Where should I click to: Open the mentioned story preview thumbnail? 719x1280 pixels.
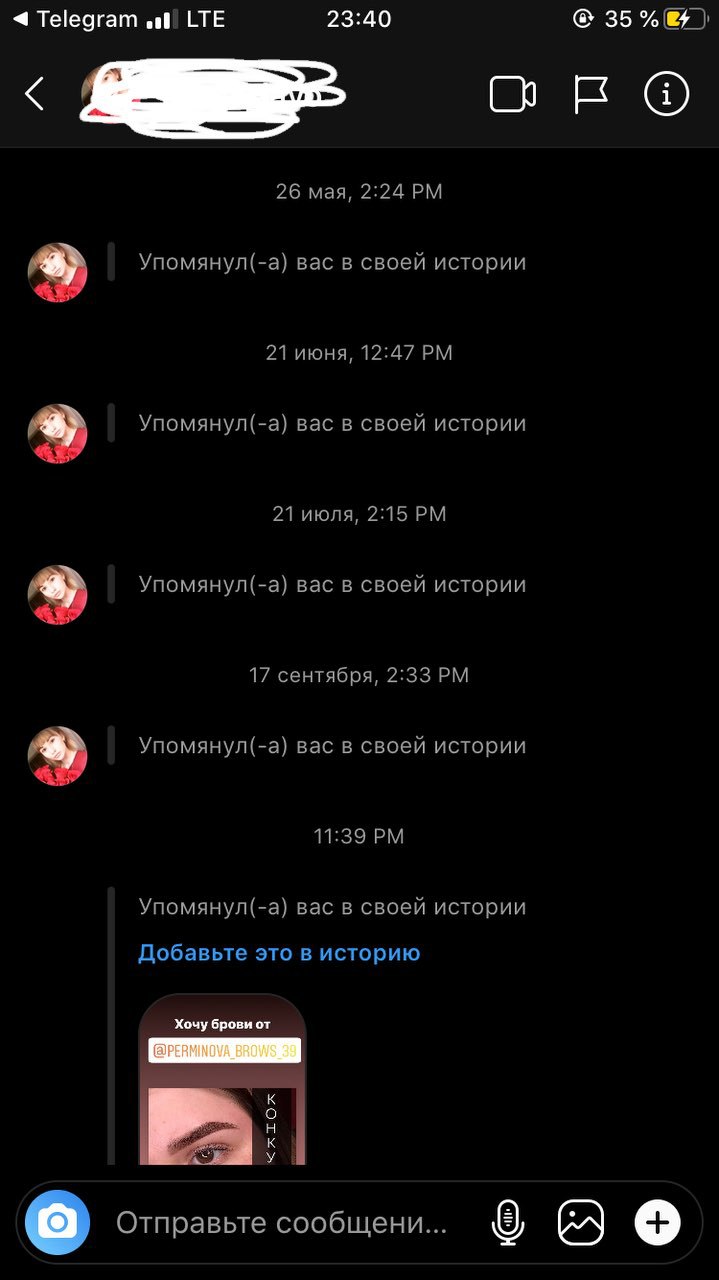coord(222,1079)
